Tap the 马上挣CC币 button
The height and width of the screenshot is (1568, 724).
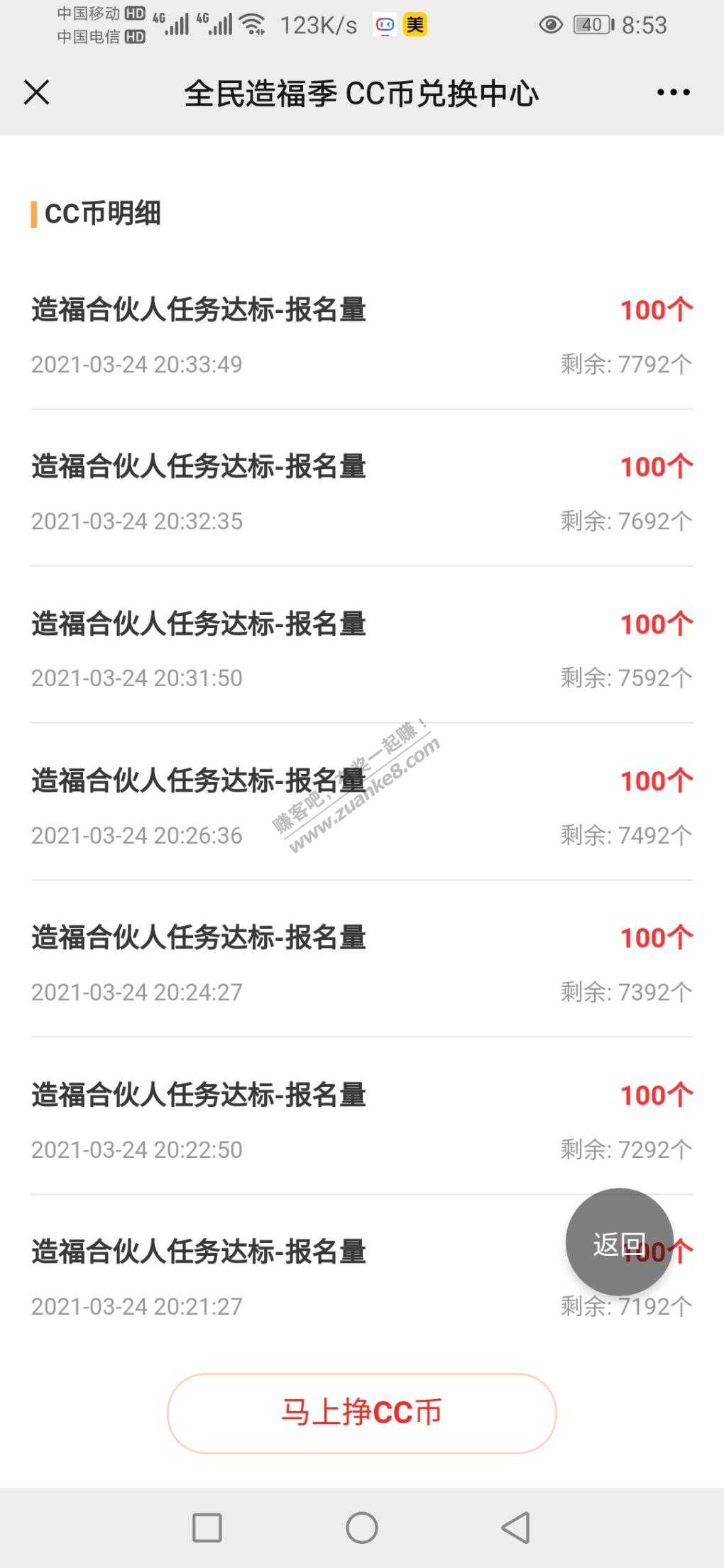(x=362, y=1413)
